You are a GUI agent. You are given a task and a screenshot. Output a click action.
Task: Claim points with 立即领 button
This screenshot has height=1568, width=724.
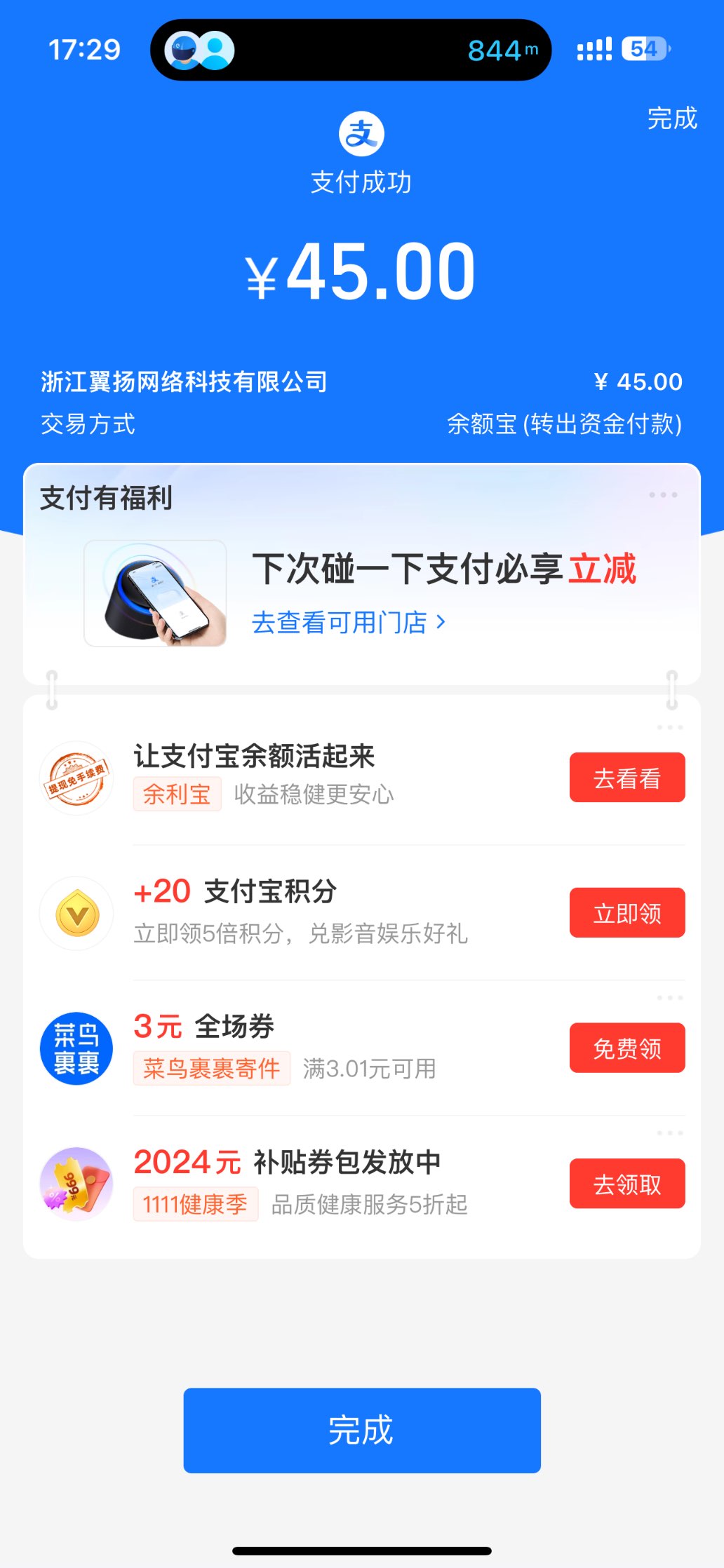coord(626,913)
